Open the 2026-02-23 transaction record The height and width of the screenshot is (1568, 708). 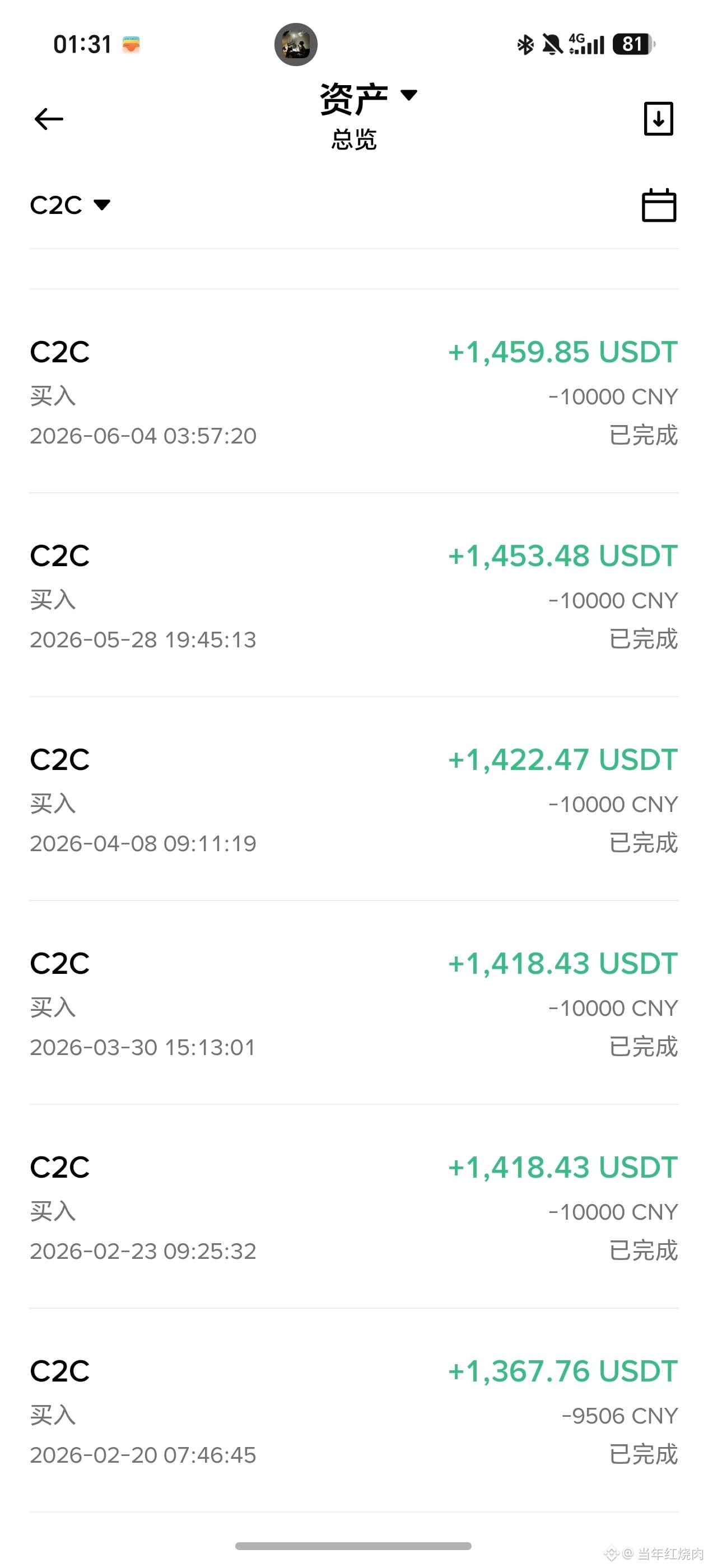click(353, 1207)
